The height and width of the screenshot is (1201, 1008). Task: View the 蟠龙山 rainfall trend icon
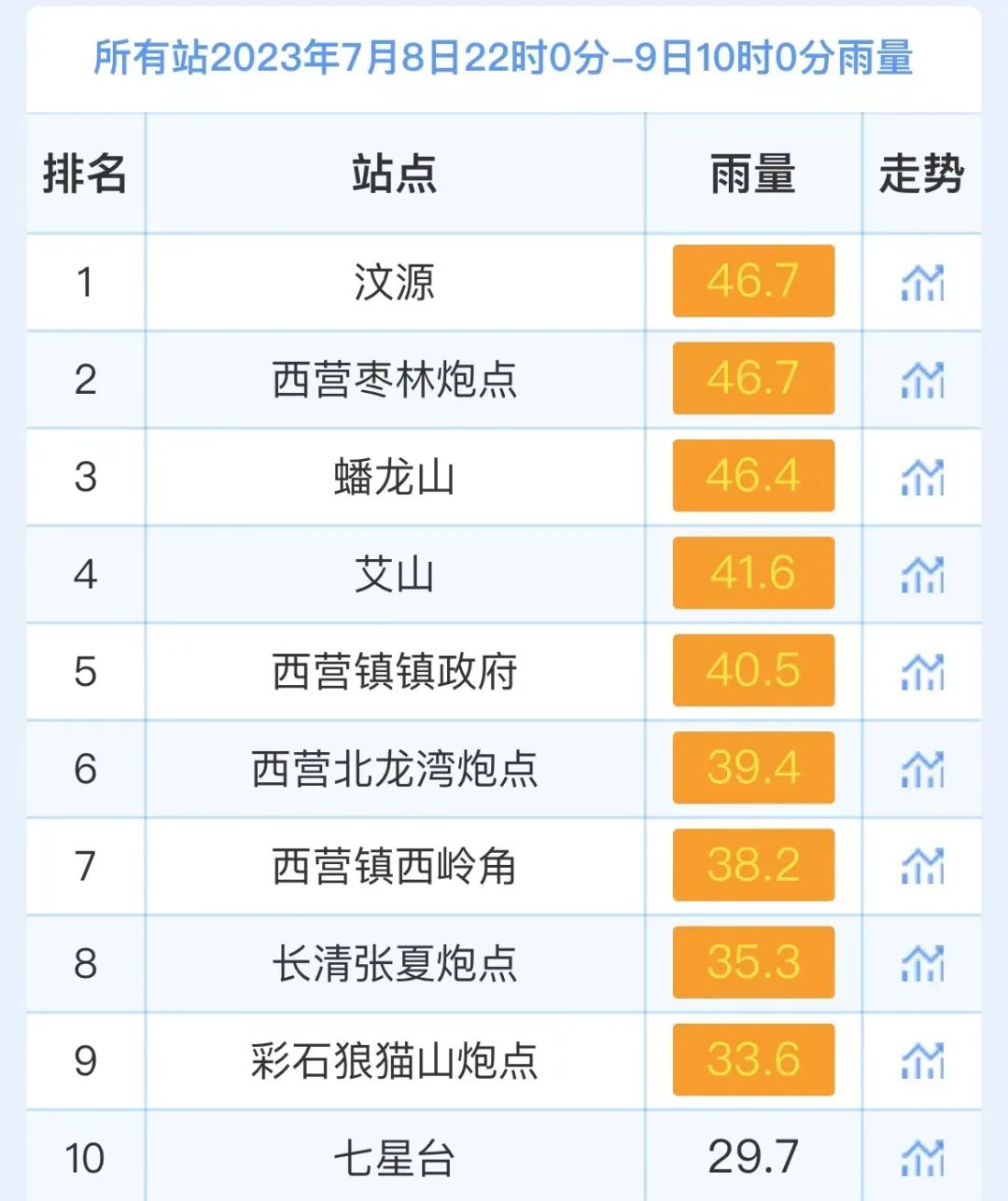click(x=922, y=478)
